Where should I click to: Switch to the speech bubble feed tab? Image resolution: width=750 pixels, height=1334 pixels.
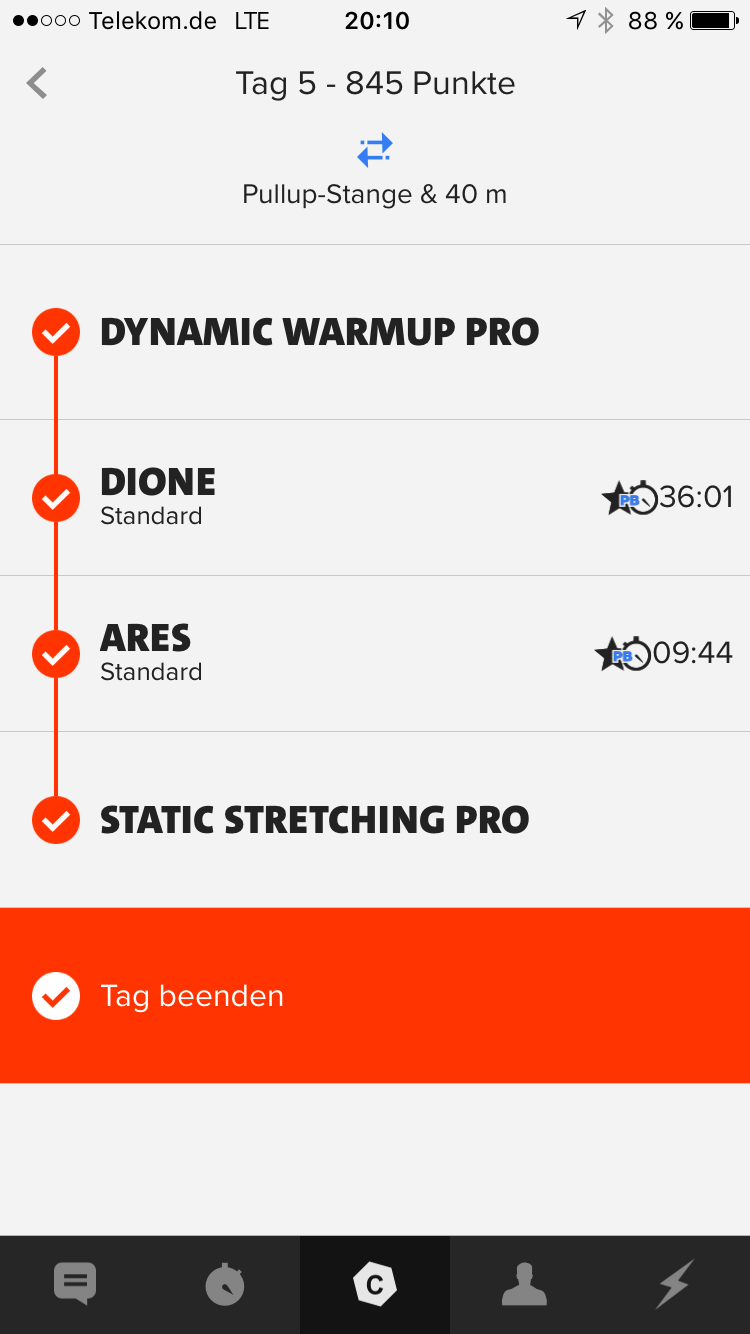click(x=75, y=1284)
